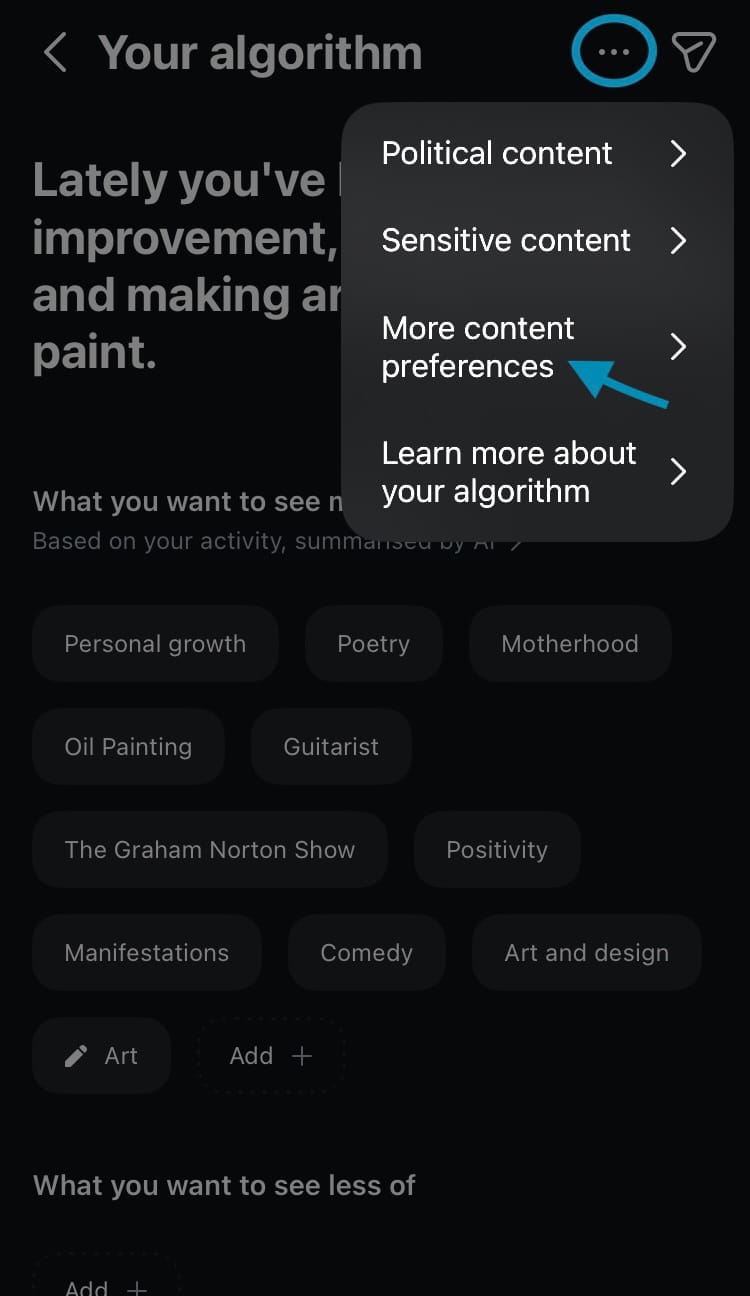
Task: Tap the Art chip with pencil icon
Action: click(101, 1056)
